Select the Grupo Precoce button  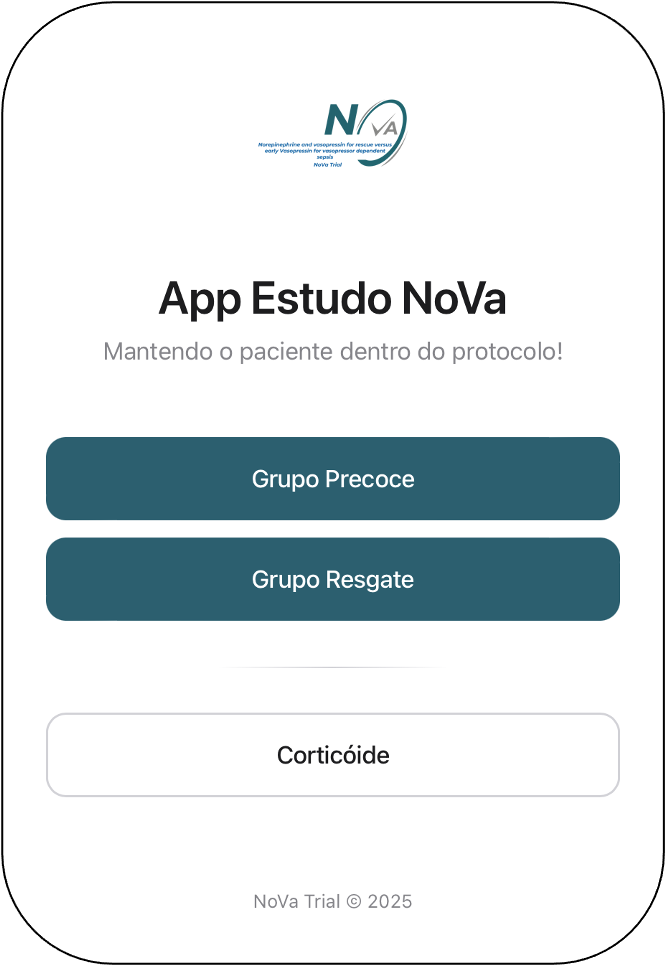tap(333, 479)
